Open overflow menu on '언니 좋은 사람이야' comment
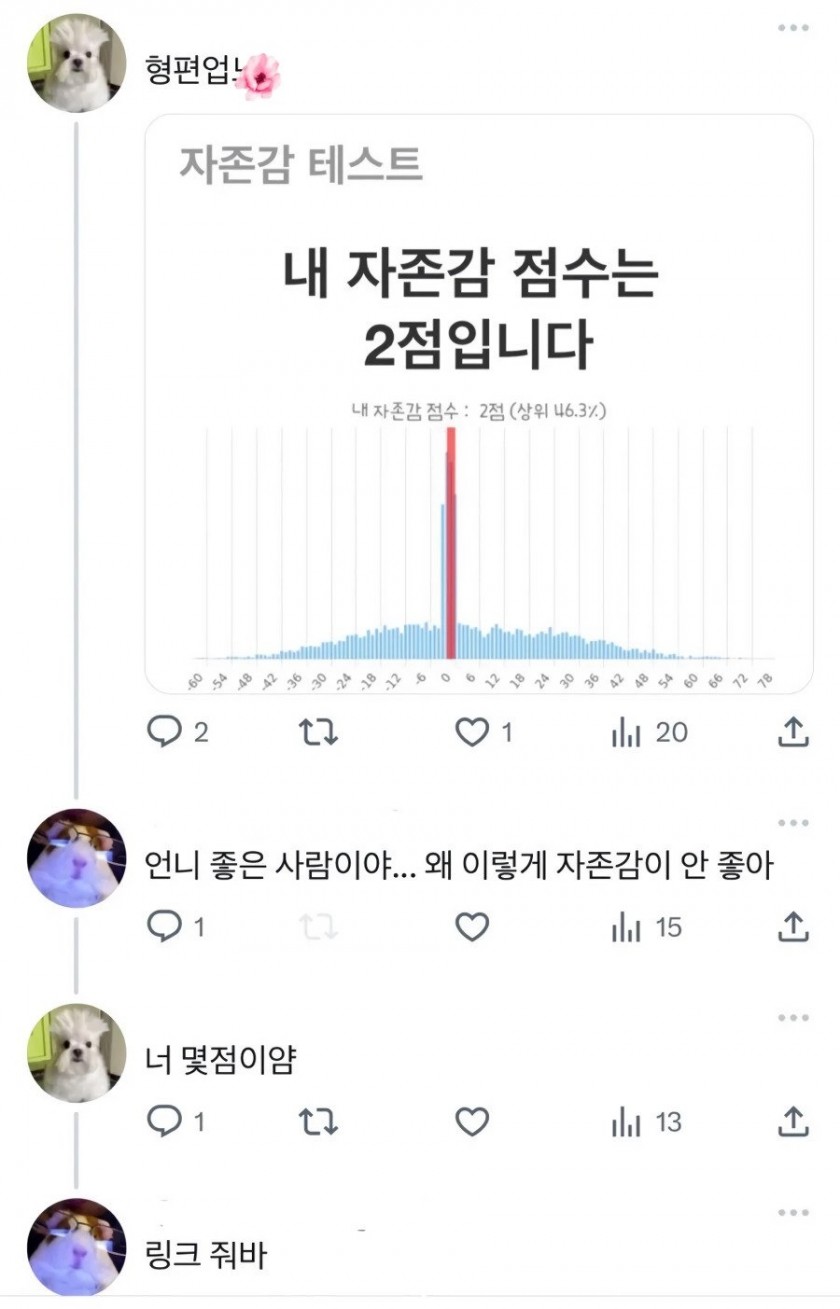840x1309 pixels. [x=793, y=823]
